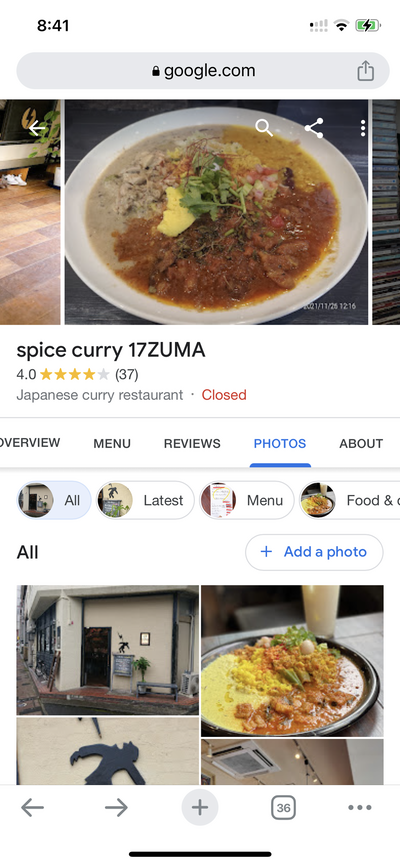
Task: Add a photo
Action: pyautogui.click(x=314, y=552)
